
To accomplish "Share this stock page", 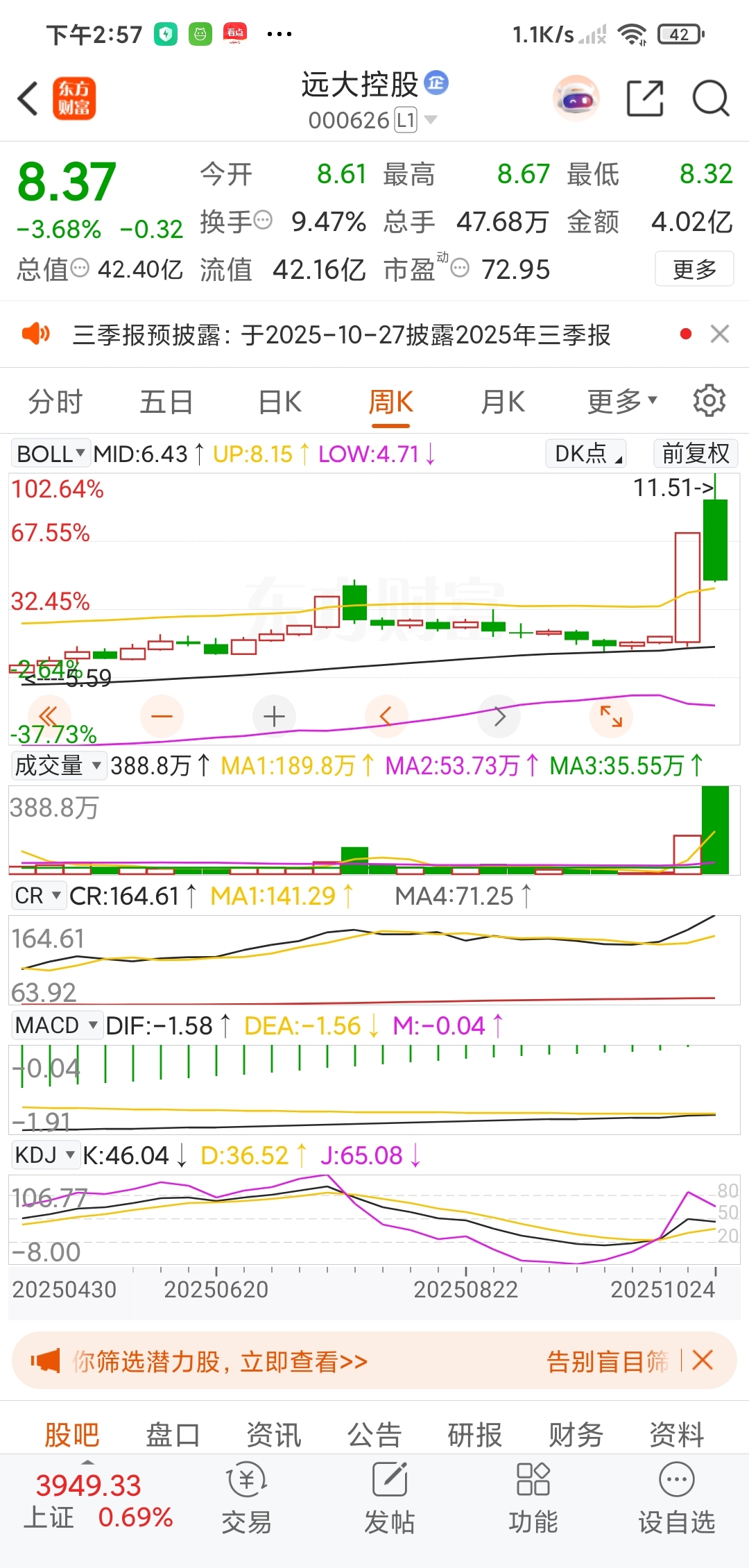I will [645, 99].
